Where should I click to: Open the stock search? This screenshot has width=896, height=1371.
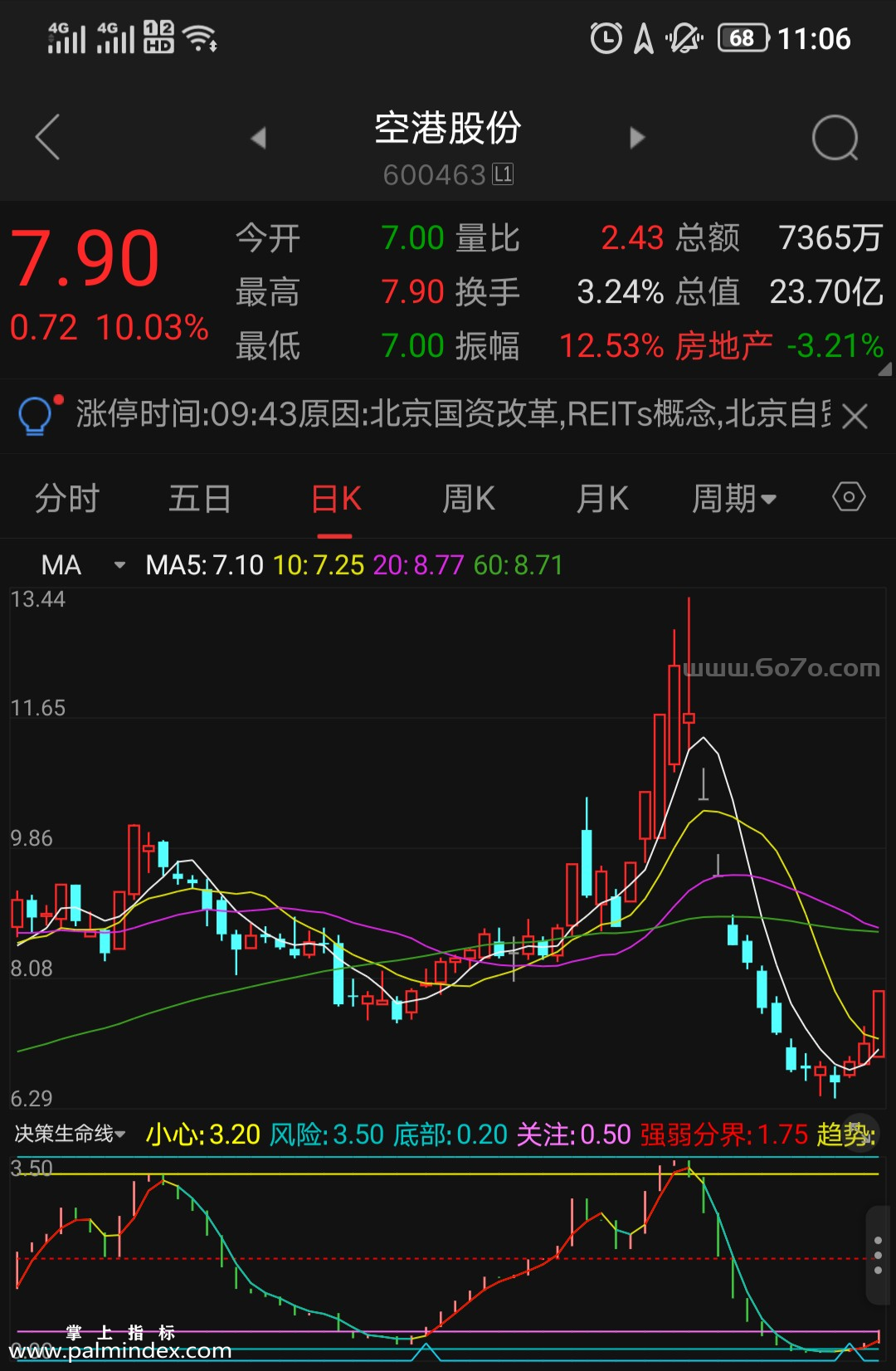(x=835, y=138)
